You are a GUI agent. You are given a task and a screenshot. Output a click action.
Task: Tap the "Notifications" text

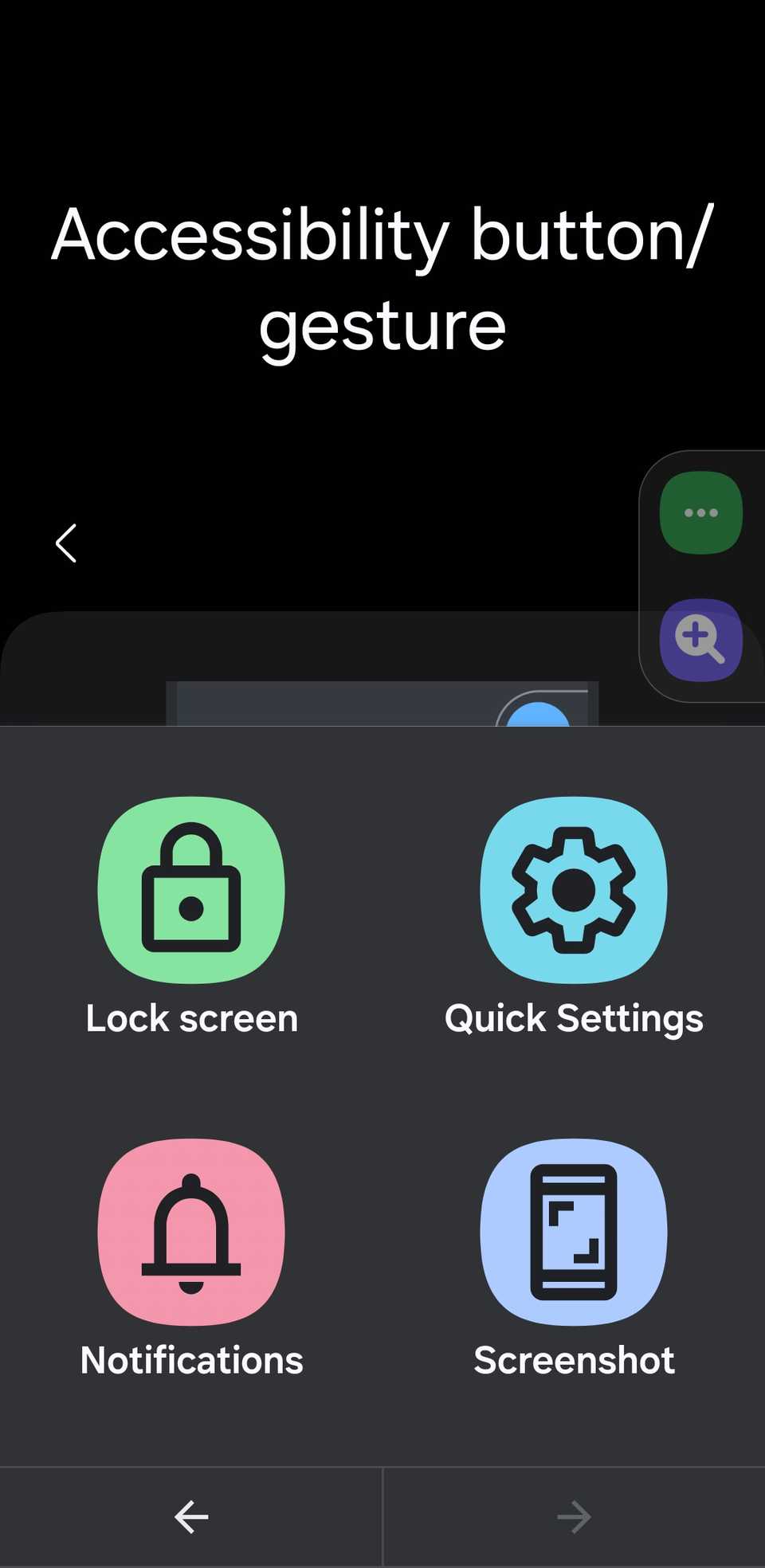(x=191, y=1360)
